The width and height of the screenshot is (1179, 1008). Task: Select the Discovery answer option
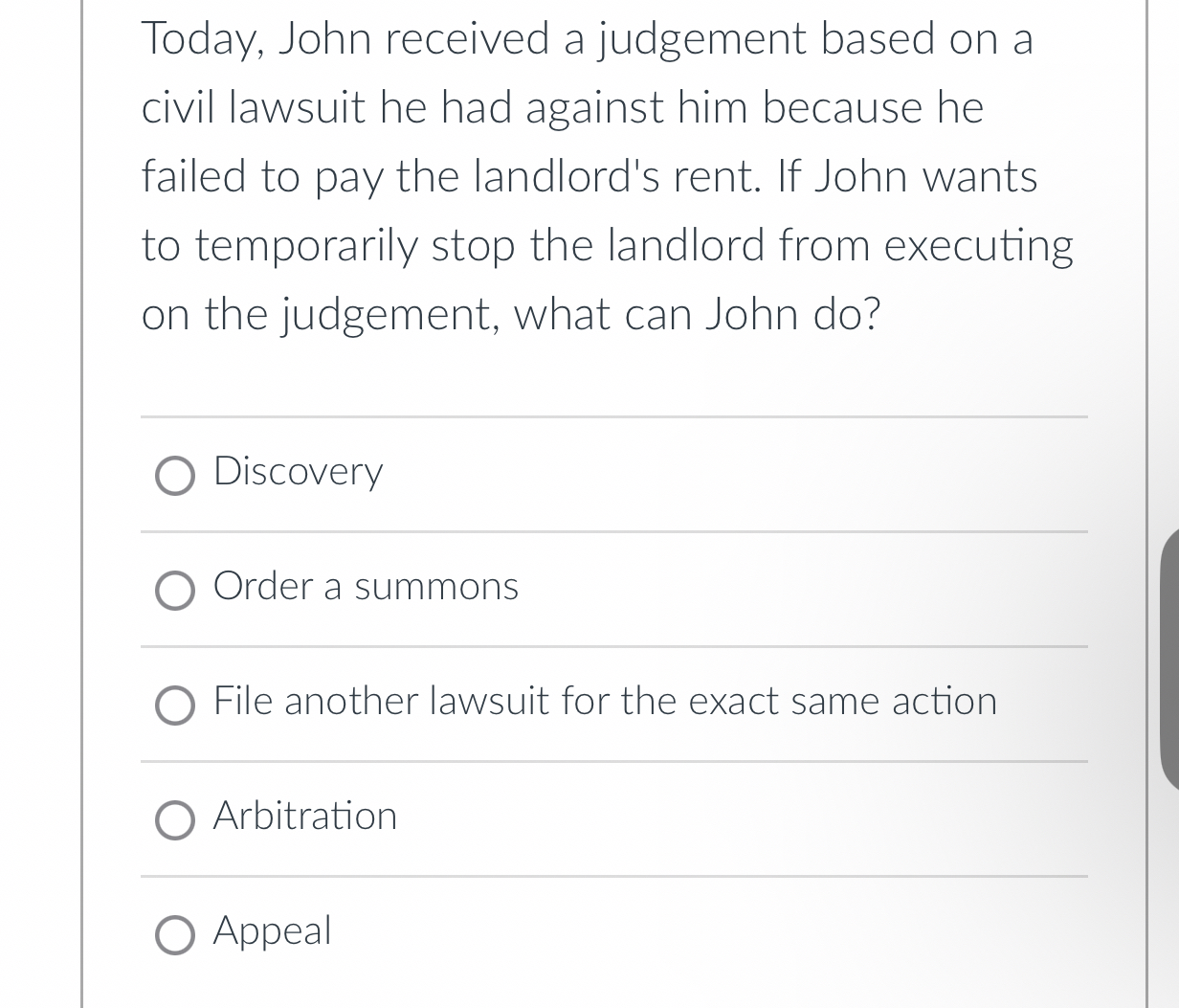pyautogui.click(x=175, y=475)
